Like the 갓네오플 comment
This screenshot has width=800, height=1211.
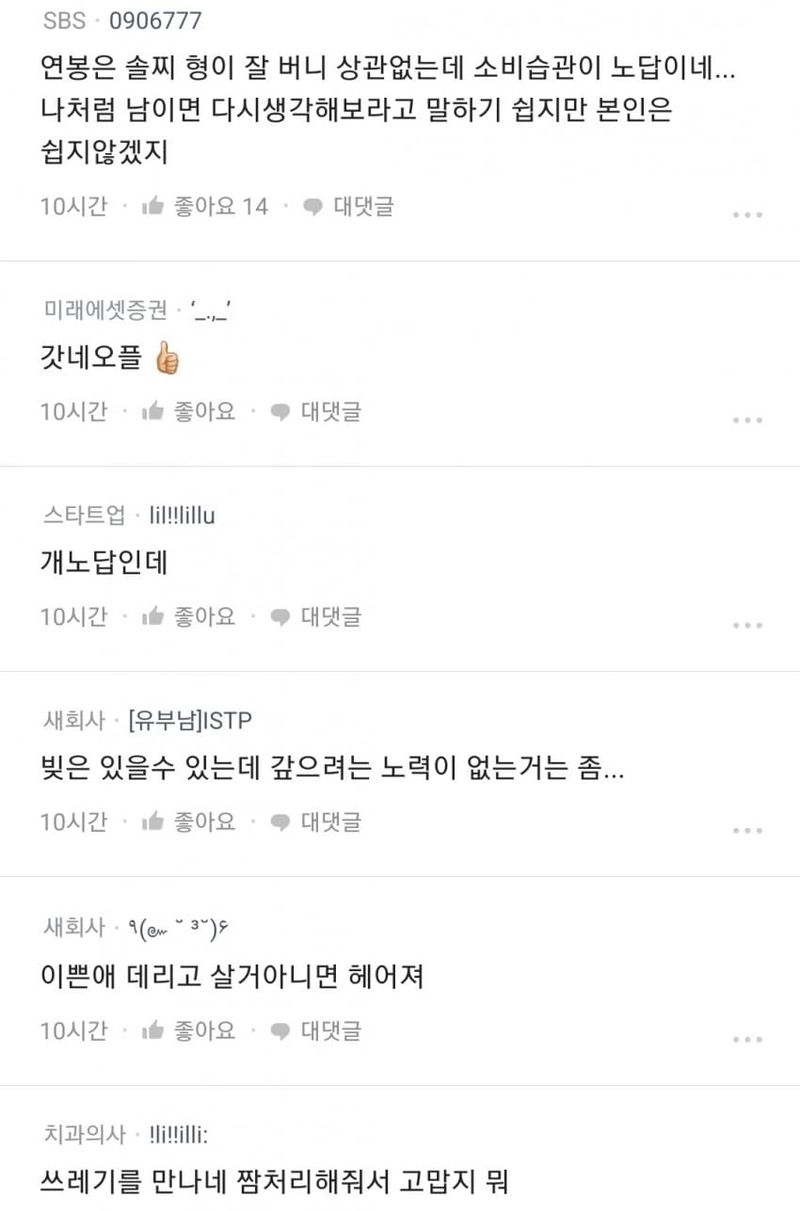(189, 411)
